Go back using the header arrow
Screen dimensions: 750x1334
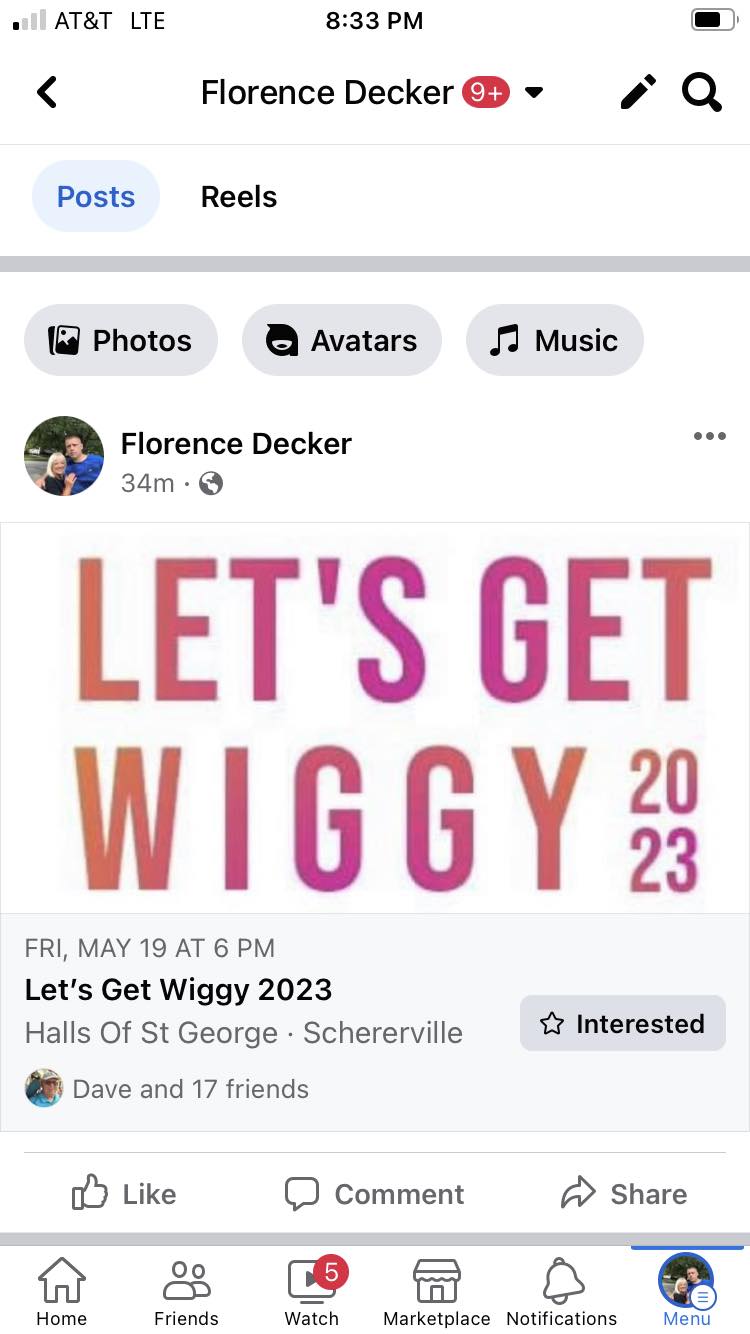tap(47, 93)
